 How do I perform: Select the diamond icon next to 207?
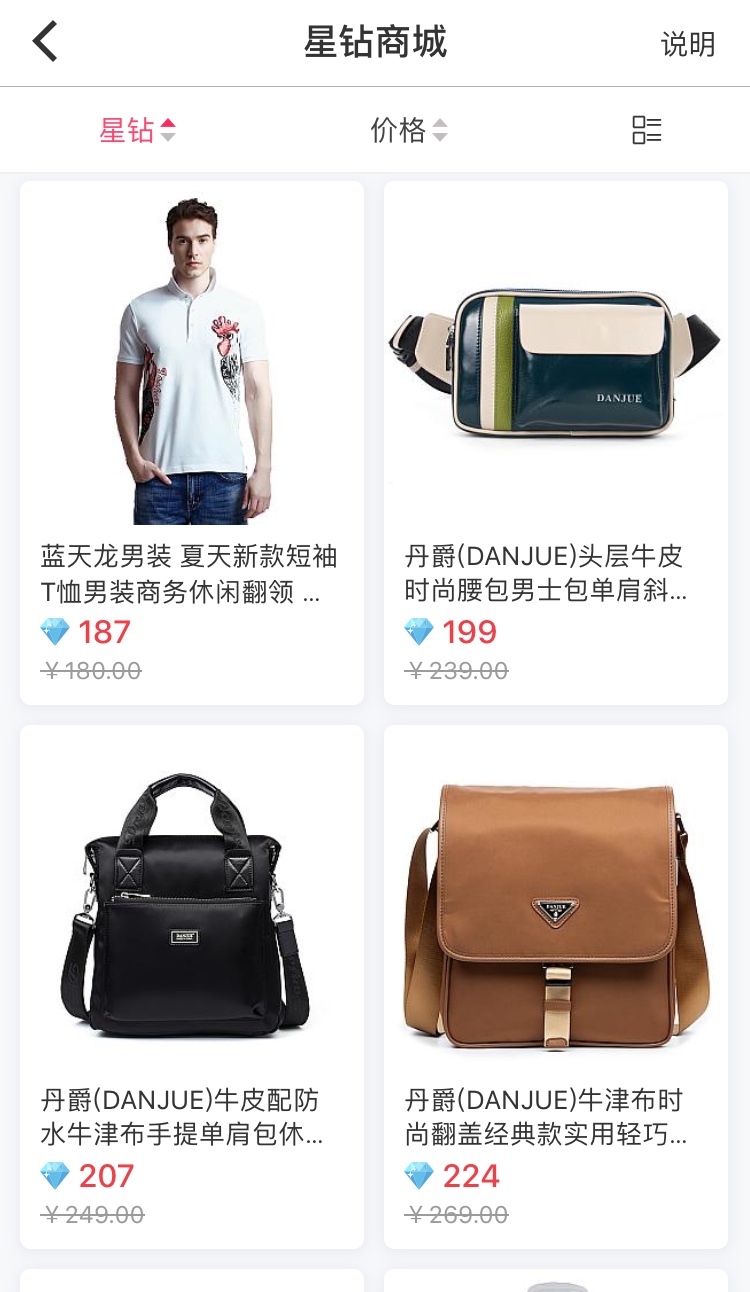(56, 1176)
